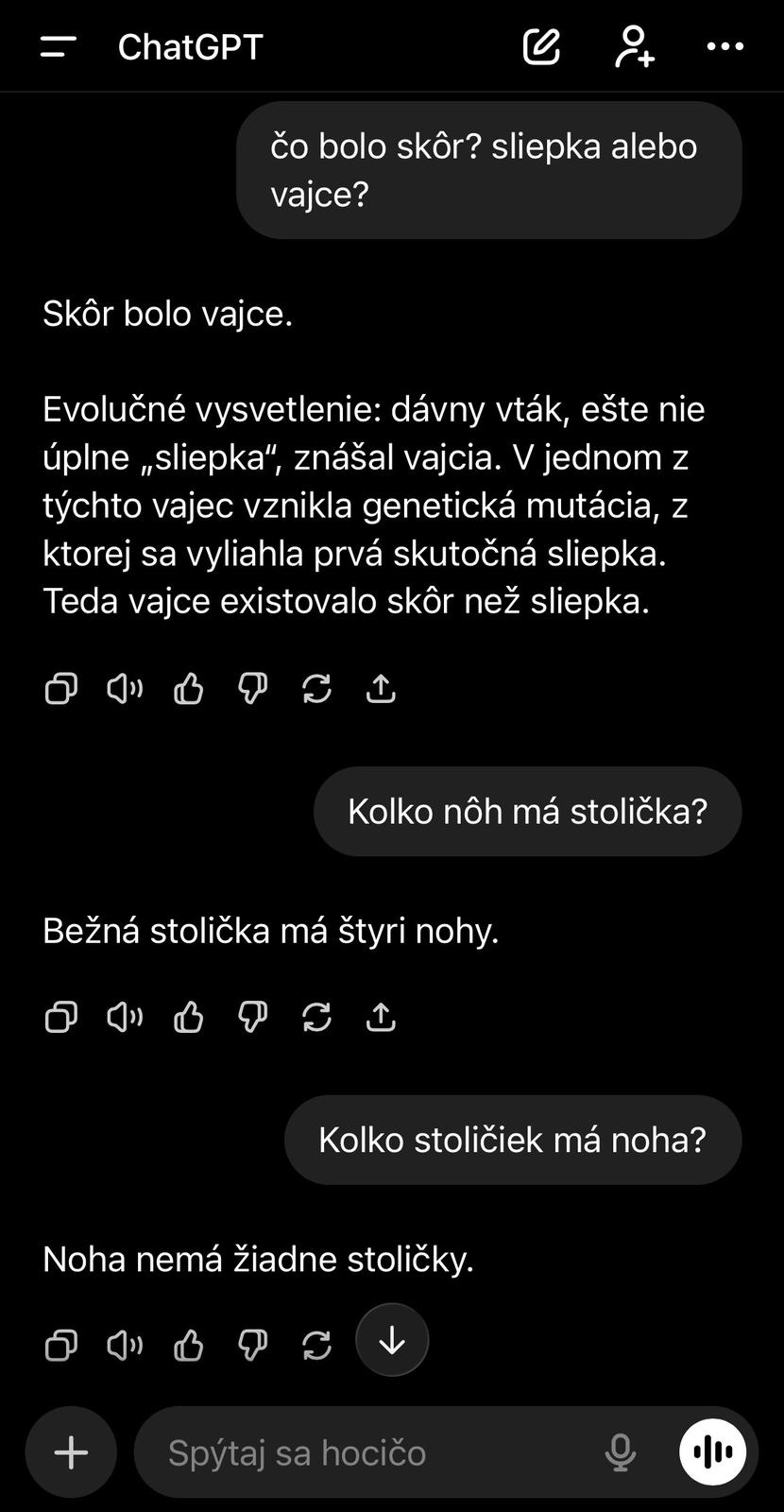Regenerate the "Skôr bolo vajce" answer

pos(316,689)
